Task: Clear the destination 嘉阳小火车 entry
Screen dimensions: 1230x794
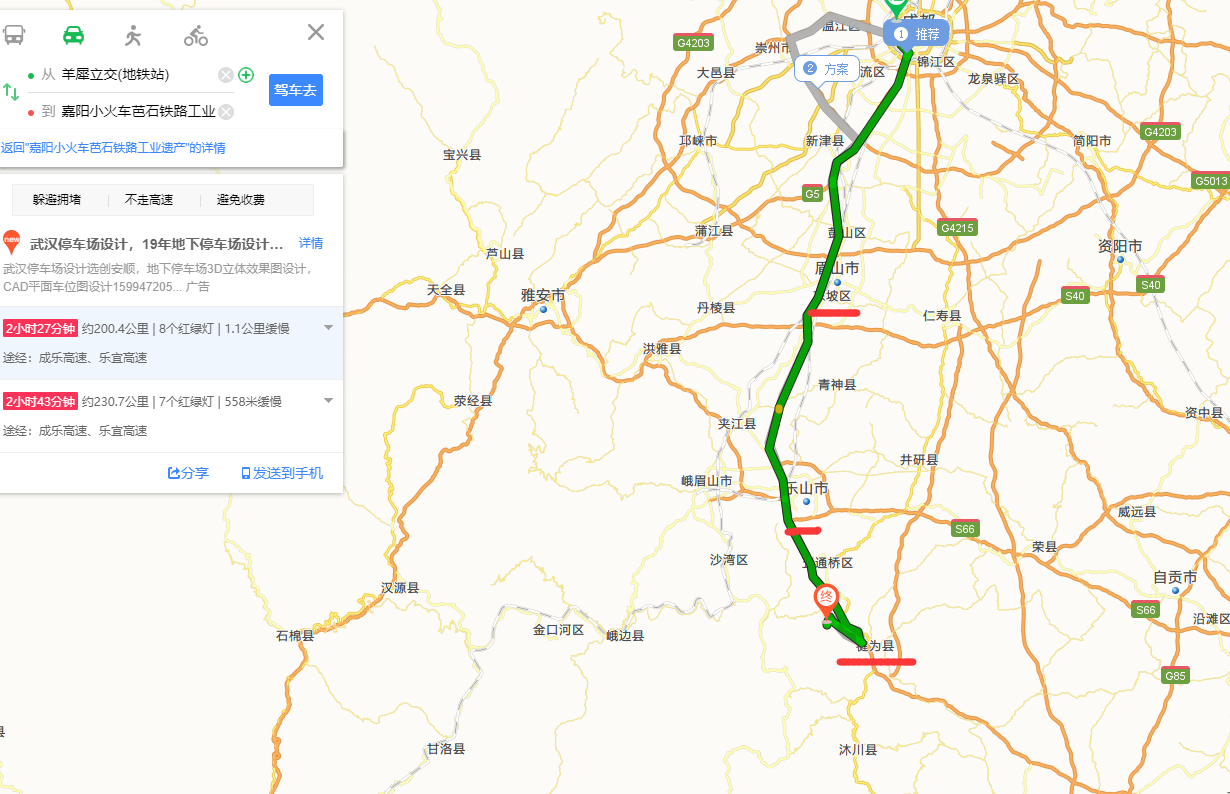Action: [x=226, y=111]
